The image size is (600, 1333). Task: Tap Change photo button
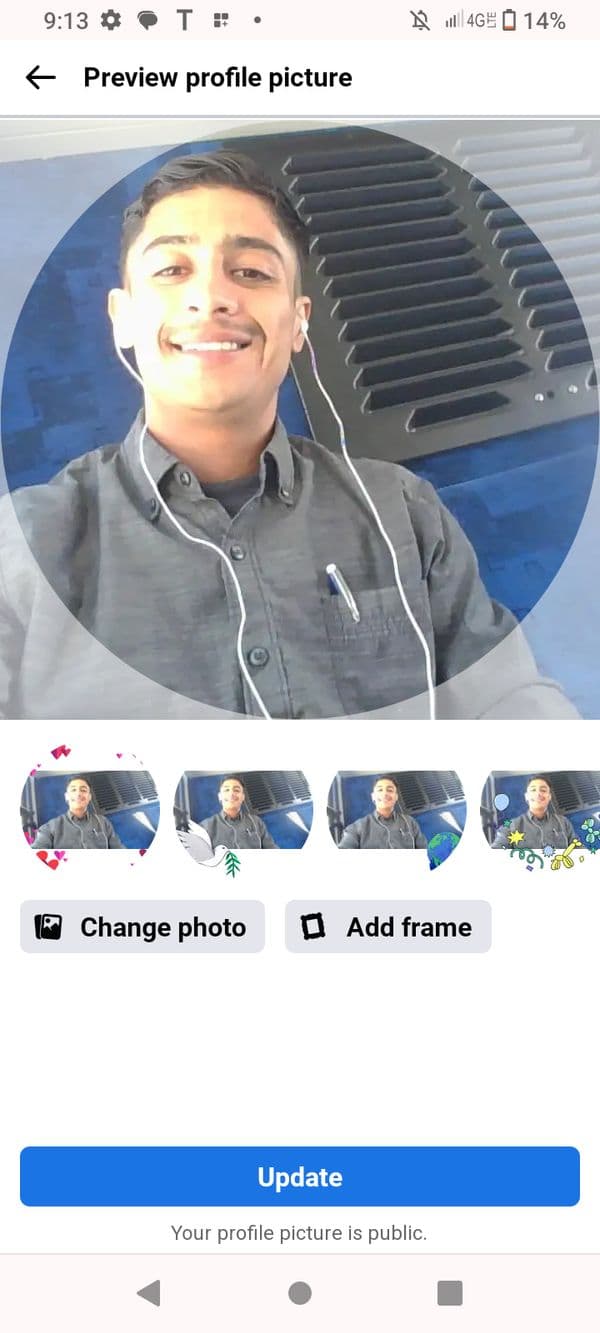point(142,927)
